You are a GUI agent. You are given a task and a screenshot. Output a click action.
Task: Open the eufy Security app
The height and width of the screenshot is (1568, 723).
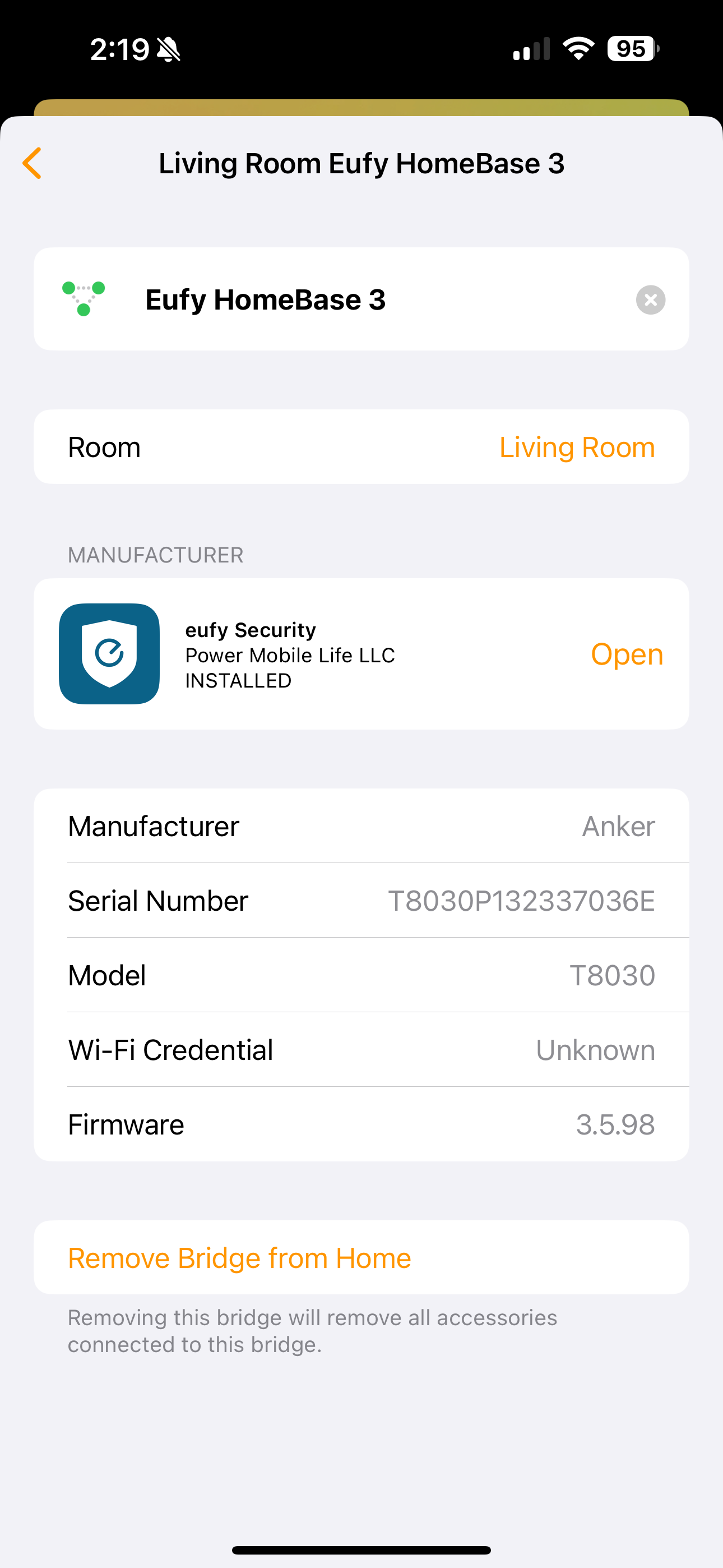pyautogui.click(x=626, y=654)
